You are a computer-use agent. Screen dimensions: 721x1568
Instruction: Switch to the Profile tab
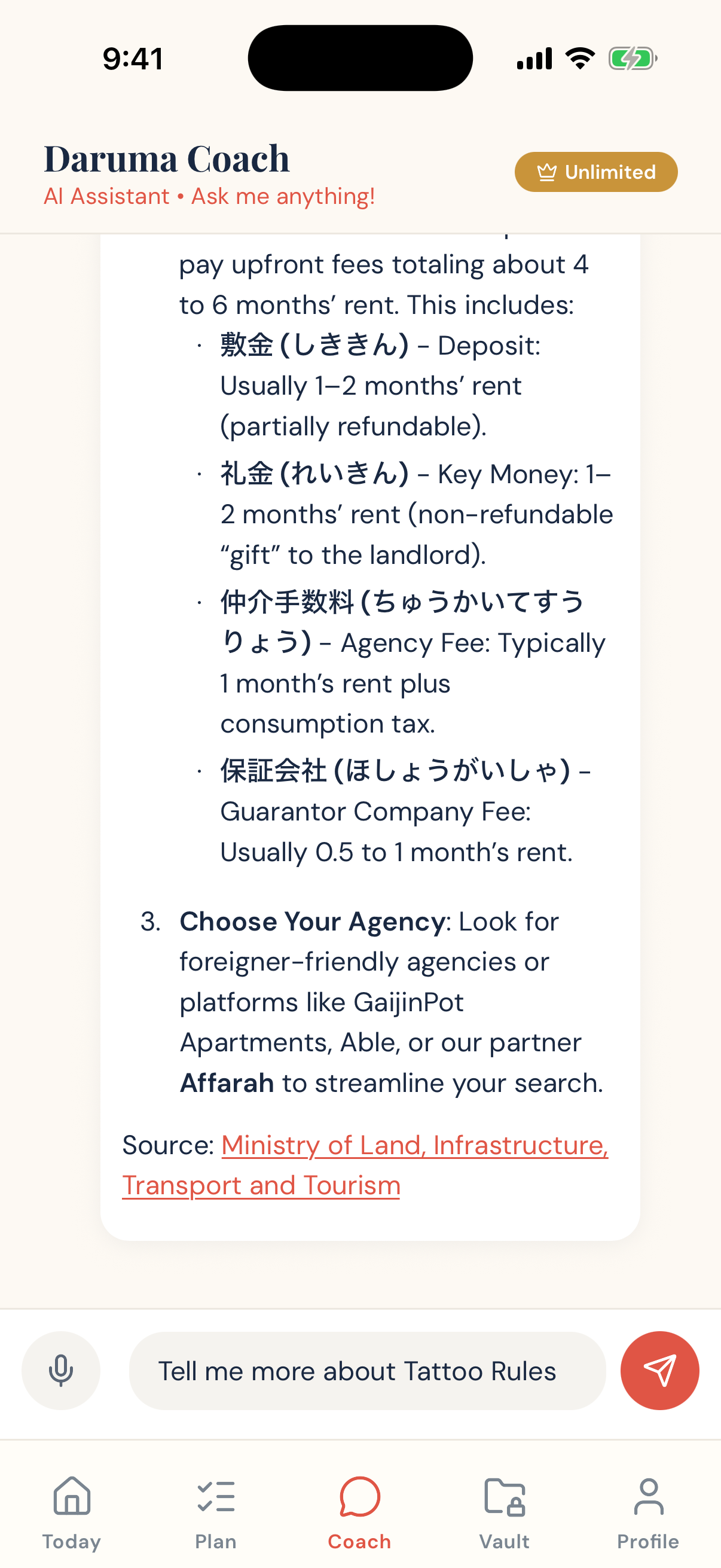point(648,1513)
